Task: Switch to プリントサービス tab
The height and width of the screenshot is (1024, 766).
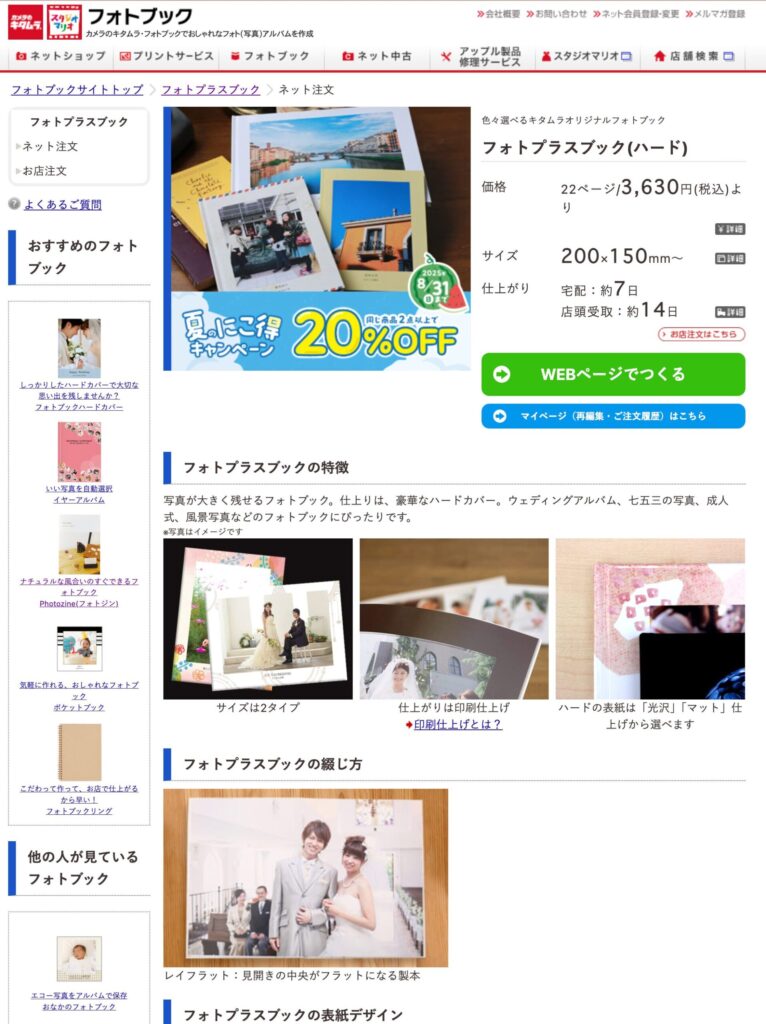Action: pyautogui.click(x=166, y=57)
